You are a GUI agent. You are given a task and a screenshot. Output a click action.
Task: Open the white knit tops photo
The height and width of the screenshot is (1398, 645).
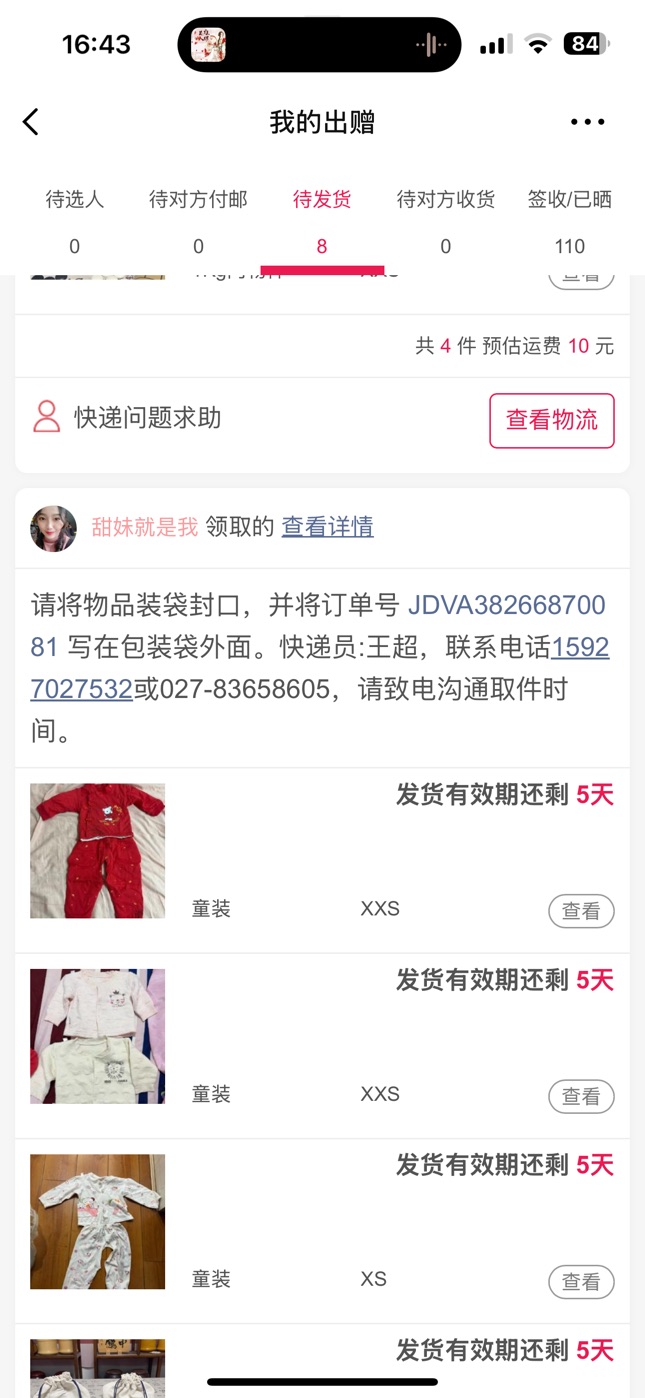(97, 1036)
